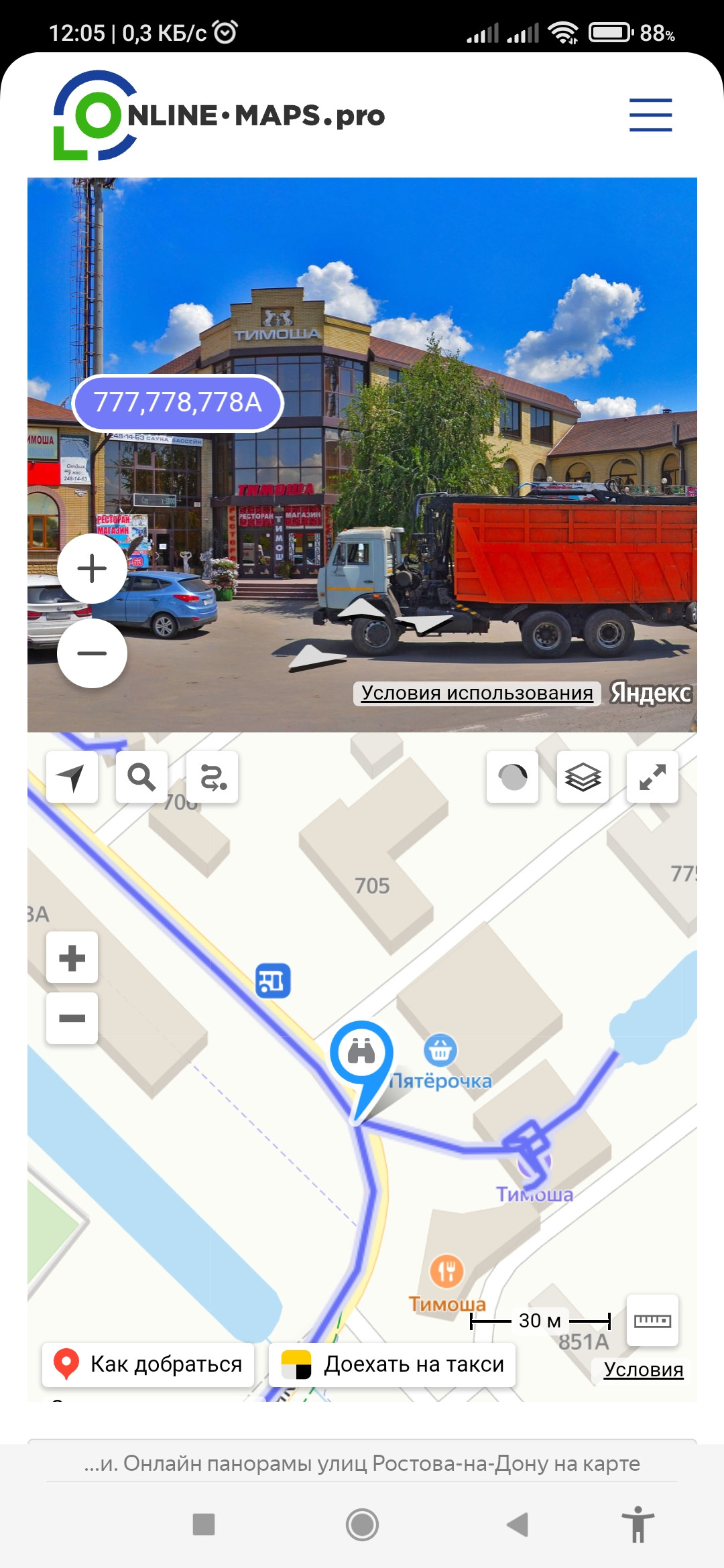The image size is (724, 1568).
Task: Tap the Тимоша restaurant marker
Action: 446,1271
